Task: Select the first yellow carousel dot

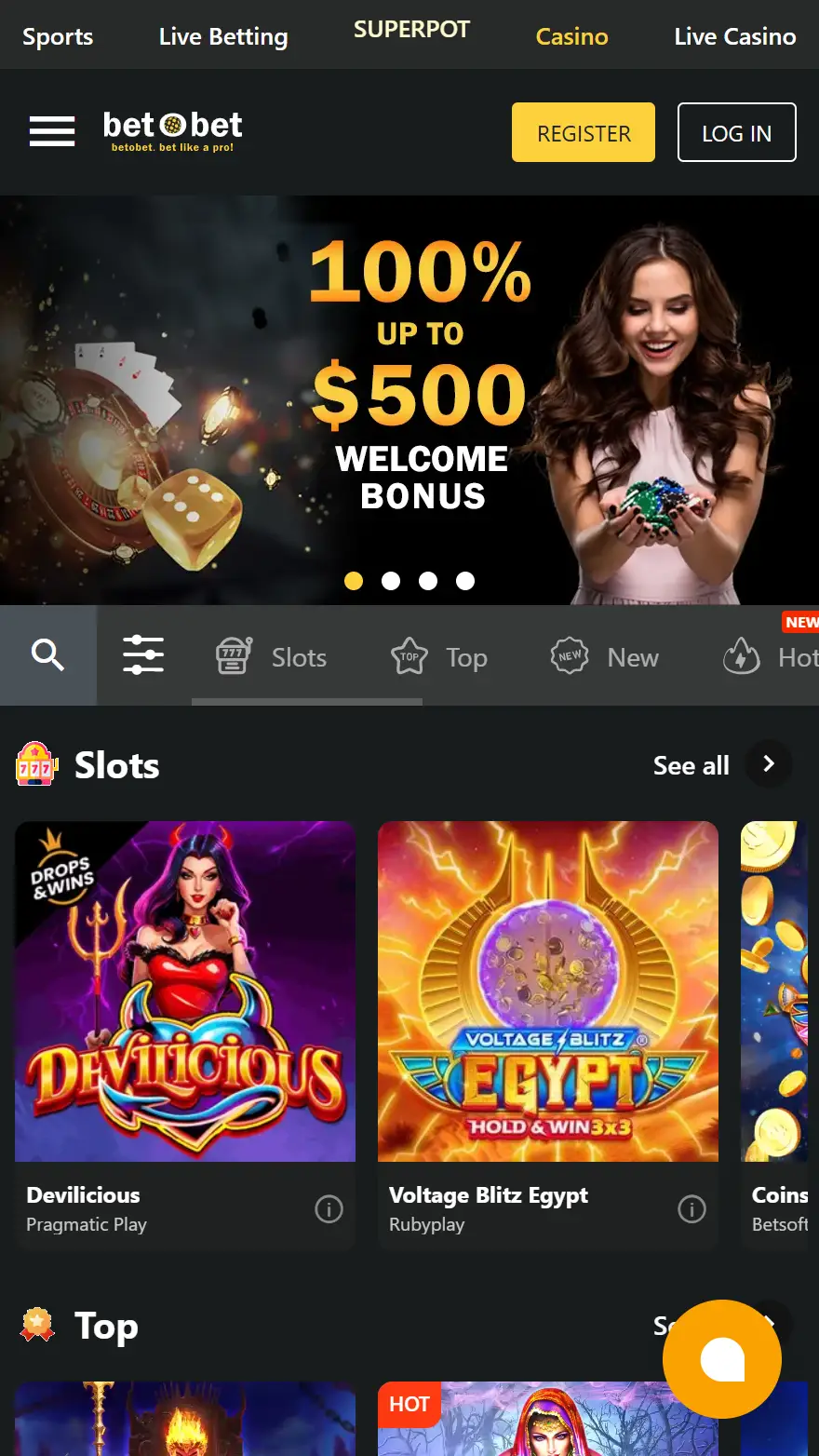Action: [354, 580]
